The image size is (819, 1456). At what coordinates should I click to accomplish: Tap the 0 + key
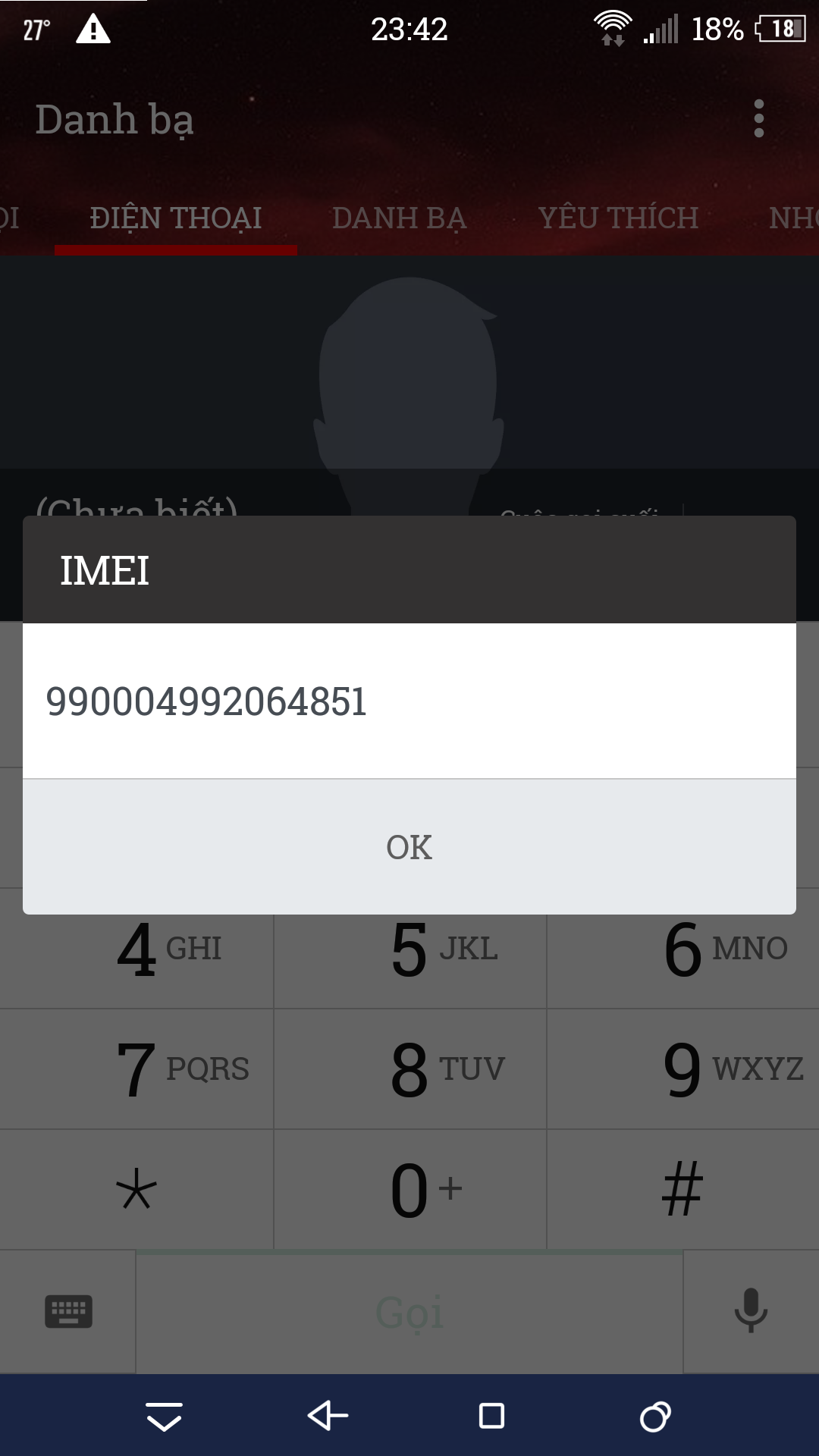(x=409, y=1189)
